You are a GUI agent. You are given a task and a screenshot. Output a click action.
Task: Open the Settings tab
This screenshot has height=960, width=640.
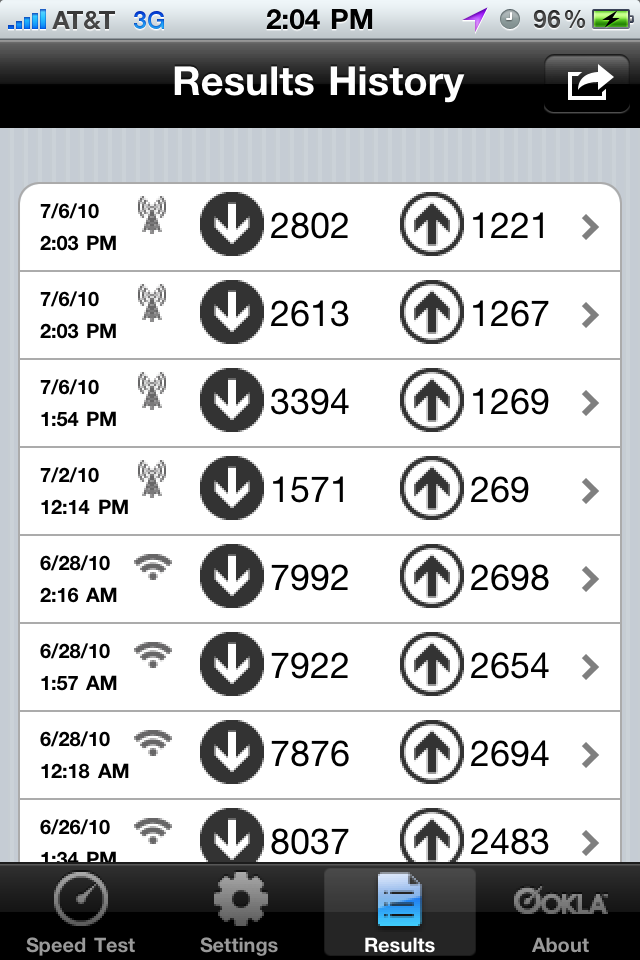coord(239,912)
